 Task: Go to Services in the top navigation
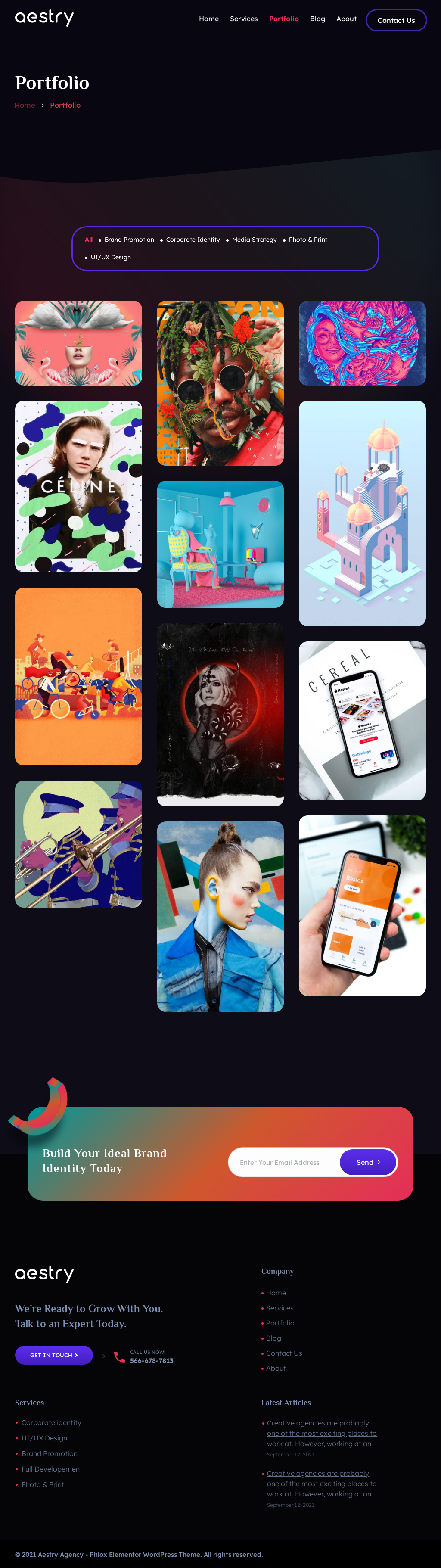(243, 19)
